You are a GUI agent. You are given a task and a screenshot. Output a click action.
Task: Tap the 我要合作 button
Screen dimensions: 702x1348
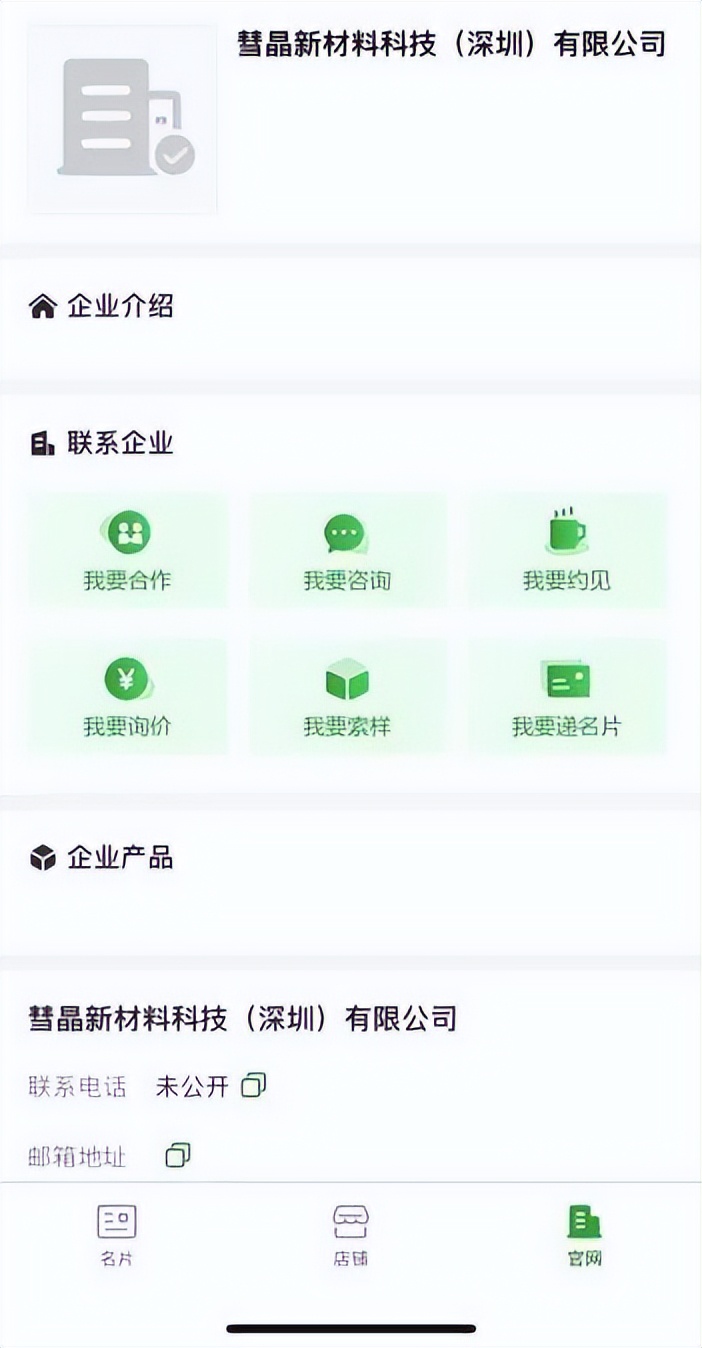128,551
